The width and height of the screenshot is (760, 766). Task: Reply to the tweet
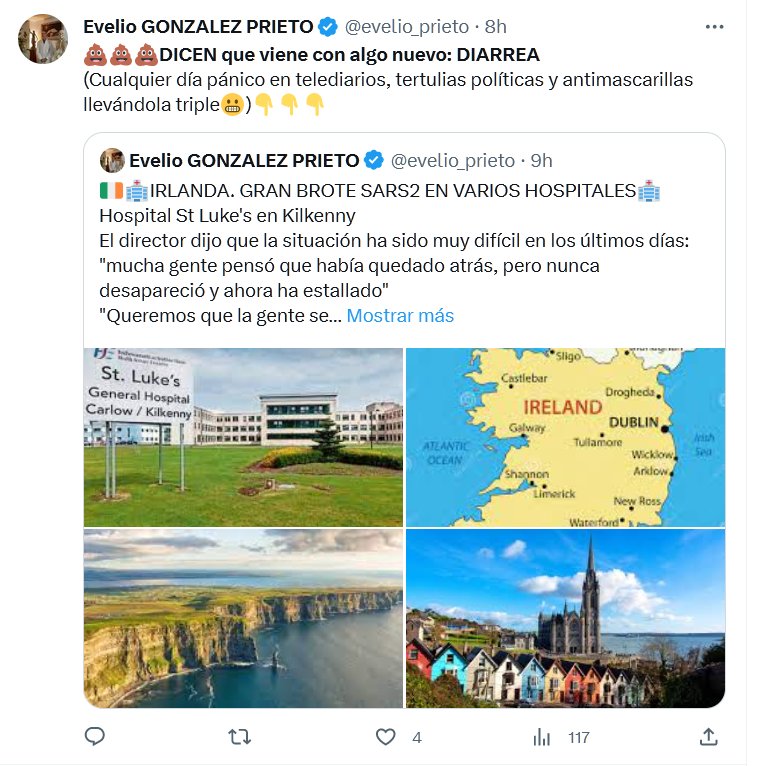click(x=95, y=737)
